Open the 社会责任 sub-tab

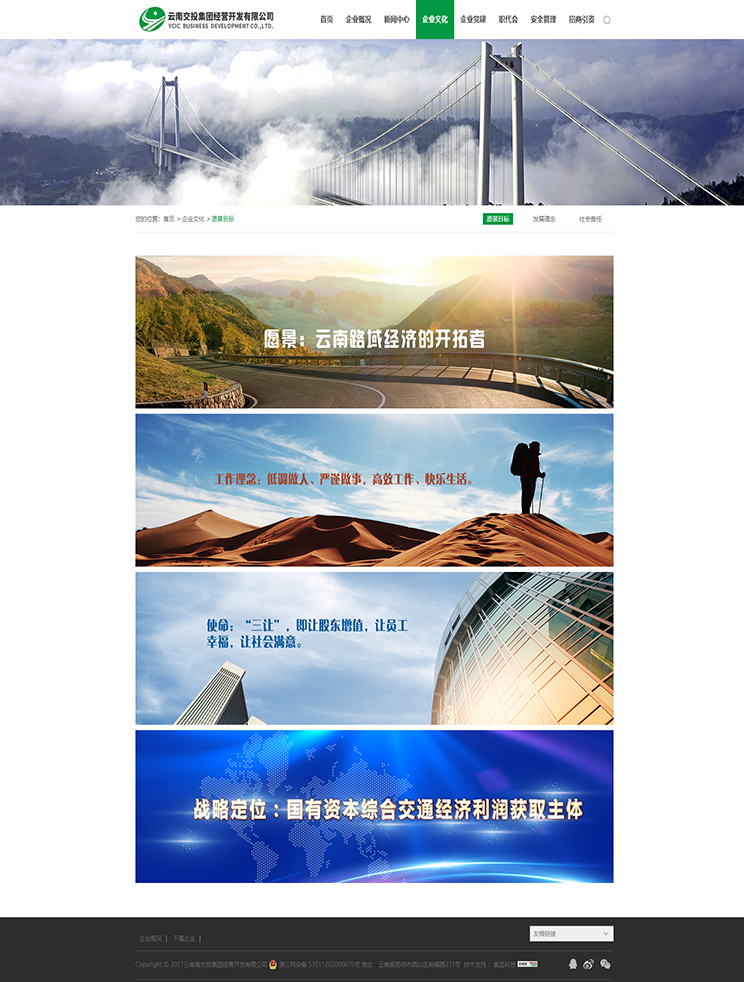point(590,219)
